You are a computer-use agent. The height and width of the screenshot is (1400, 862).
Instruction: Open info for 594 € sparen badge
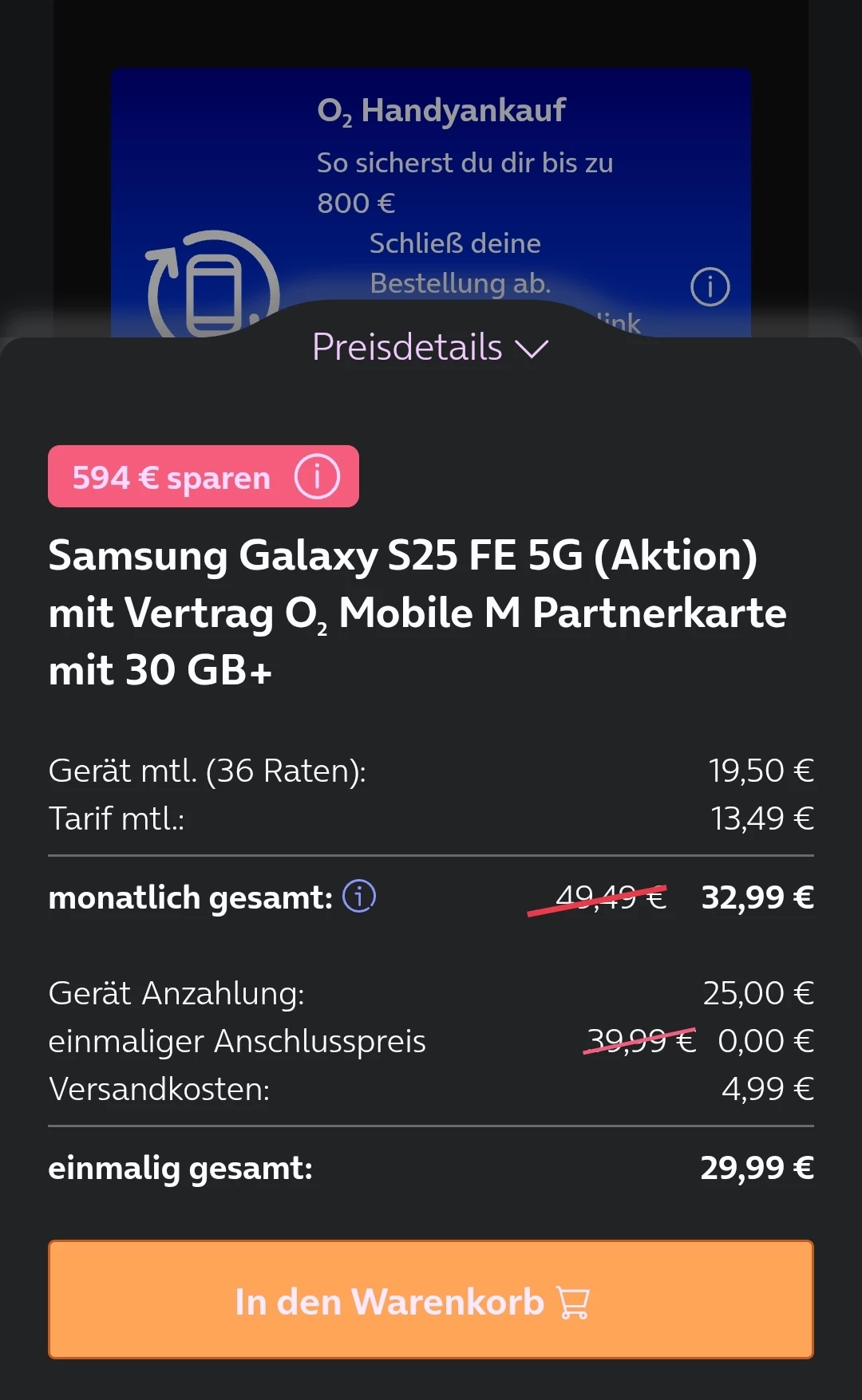(x=317, y=477)
